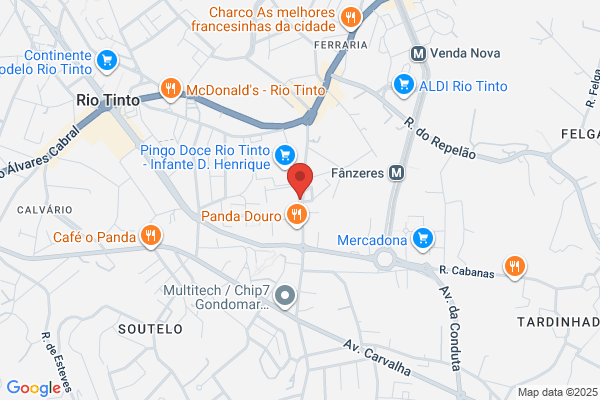Image resolution: width=600 pixels, height=400 pixels.
Task: Tap the Fânzeres metro station icon
Action: (396, 173)
